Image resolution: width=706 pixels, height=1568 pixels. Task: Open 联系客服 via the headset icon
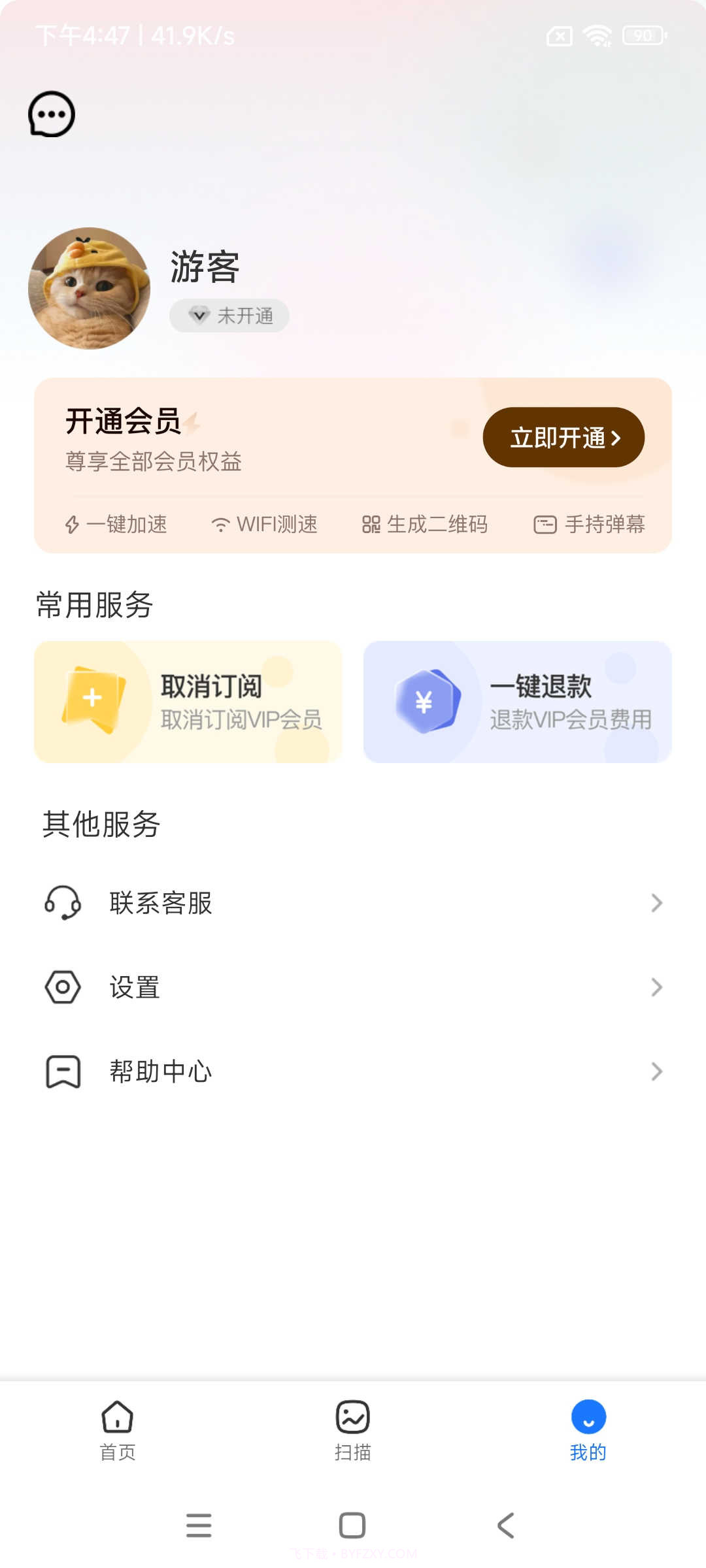(62, 904)
